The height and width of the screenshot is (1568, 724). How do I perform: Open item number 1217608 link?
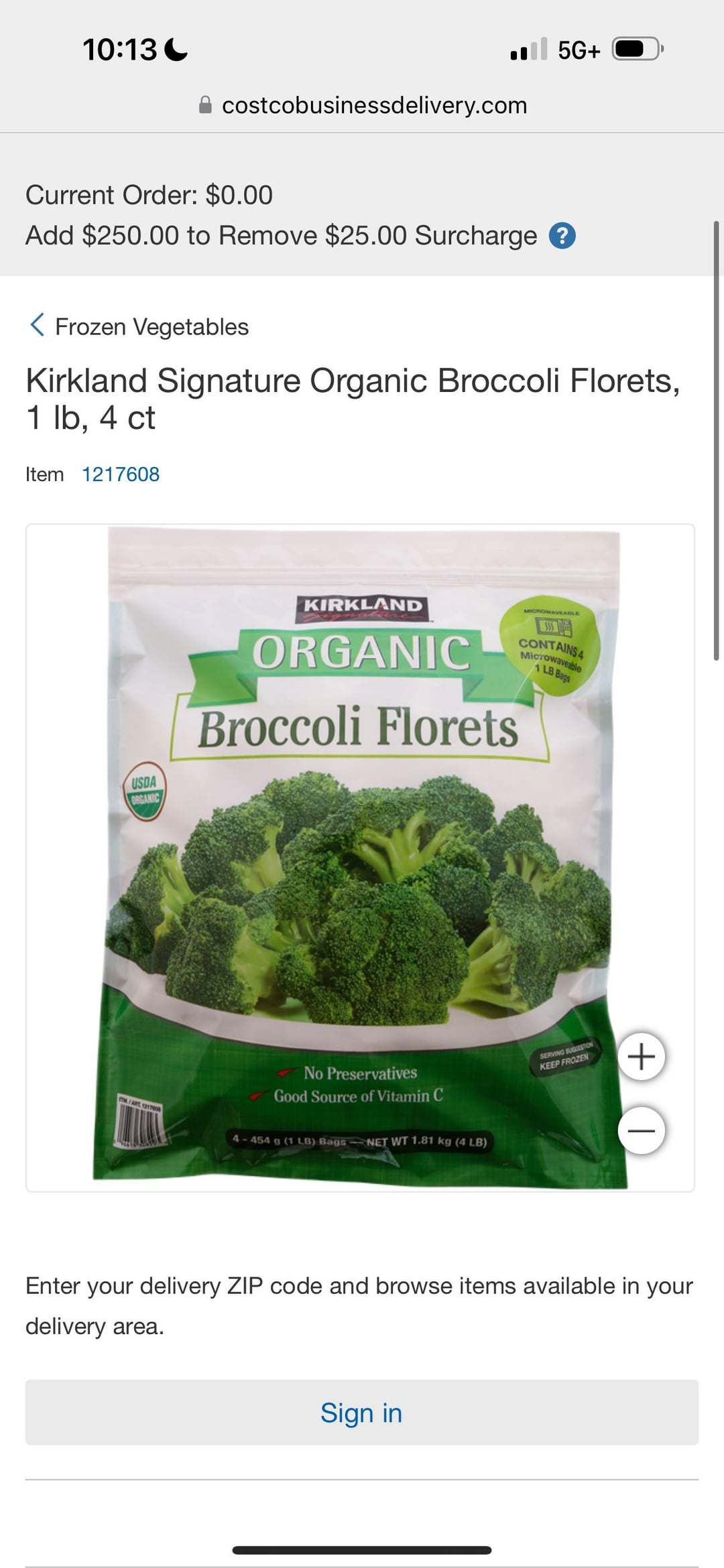tap(121, 474)
